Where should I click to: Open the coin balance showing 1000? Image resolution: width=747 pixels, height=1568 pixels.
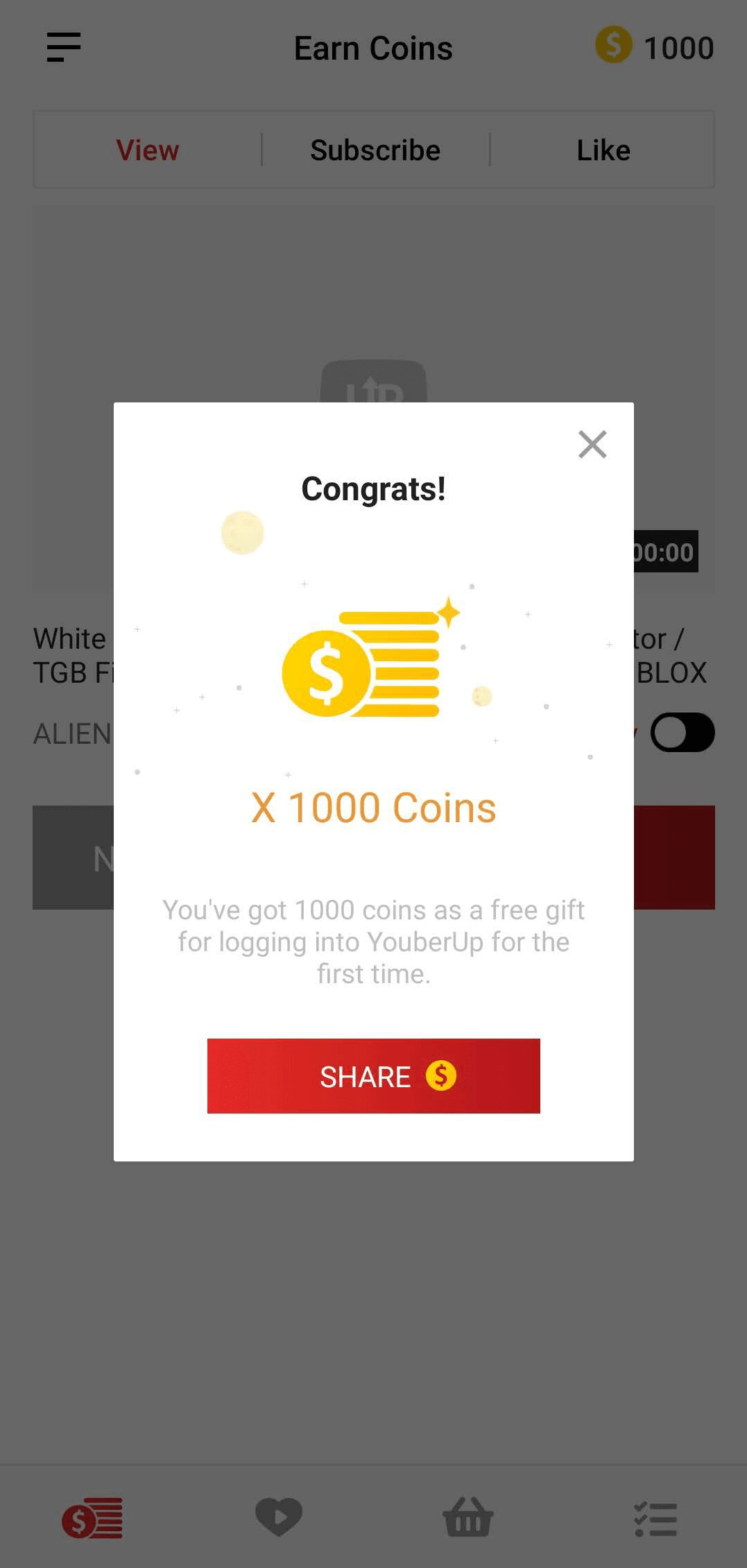tap(655, 47)
